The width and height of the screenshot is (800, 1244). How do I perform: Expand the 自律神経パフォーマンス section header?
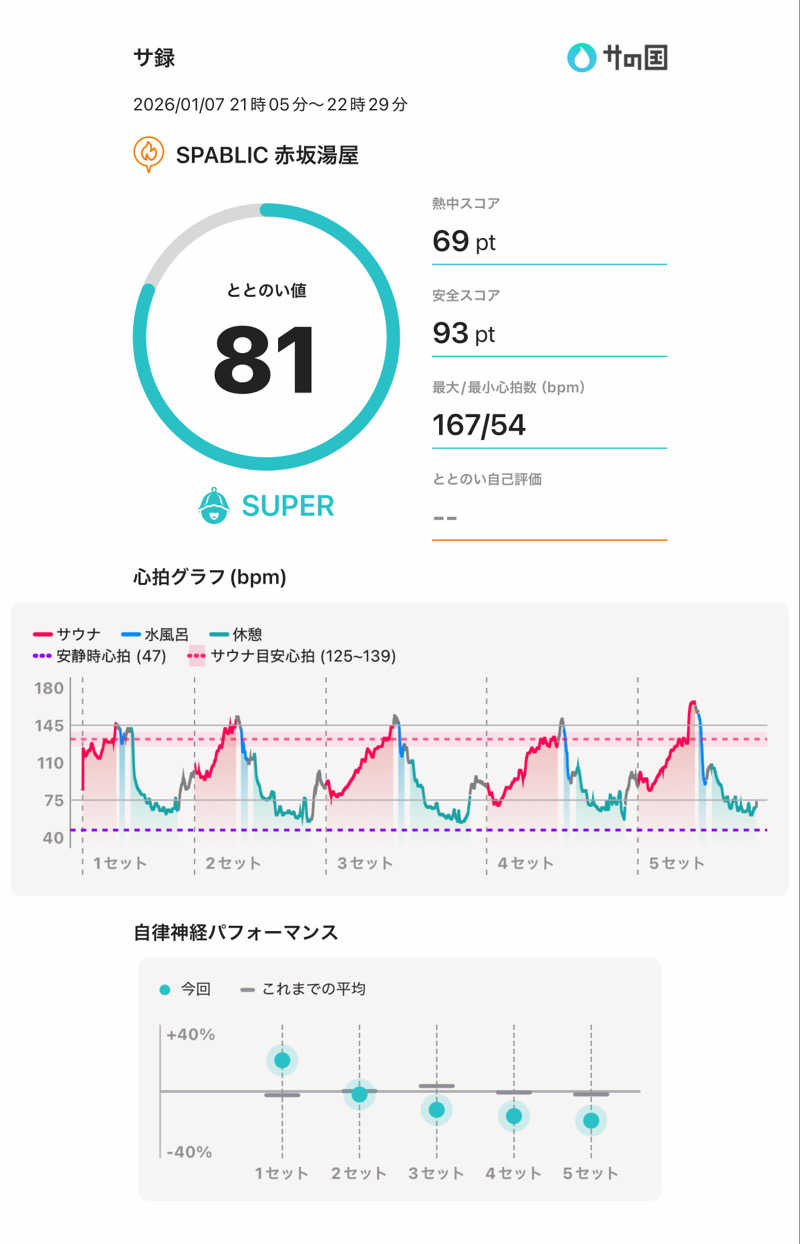pos(234,932)
